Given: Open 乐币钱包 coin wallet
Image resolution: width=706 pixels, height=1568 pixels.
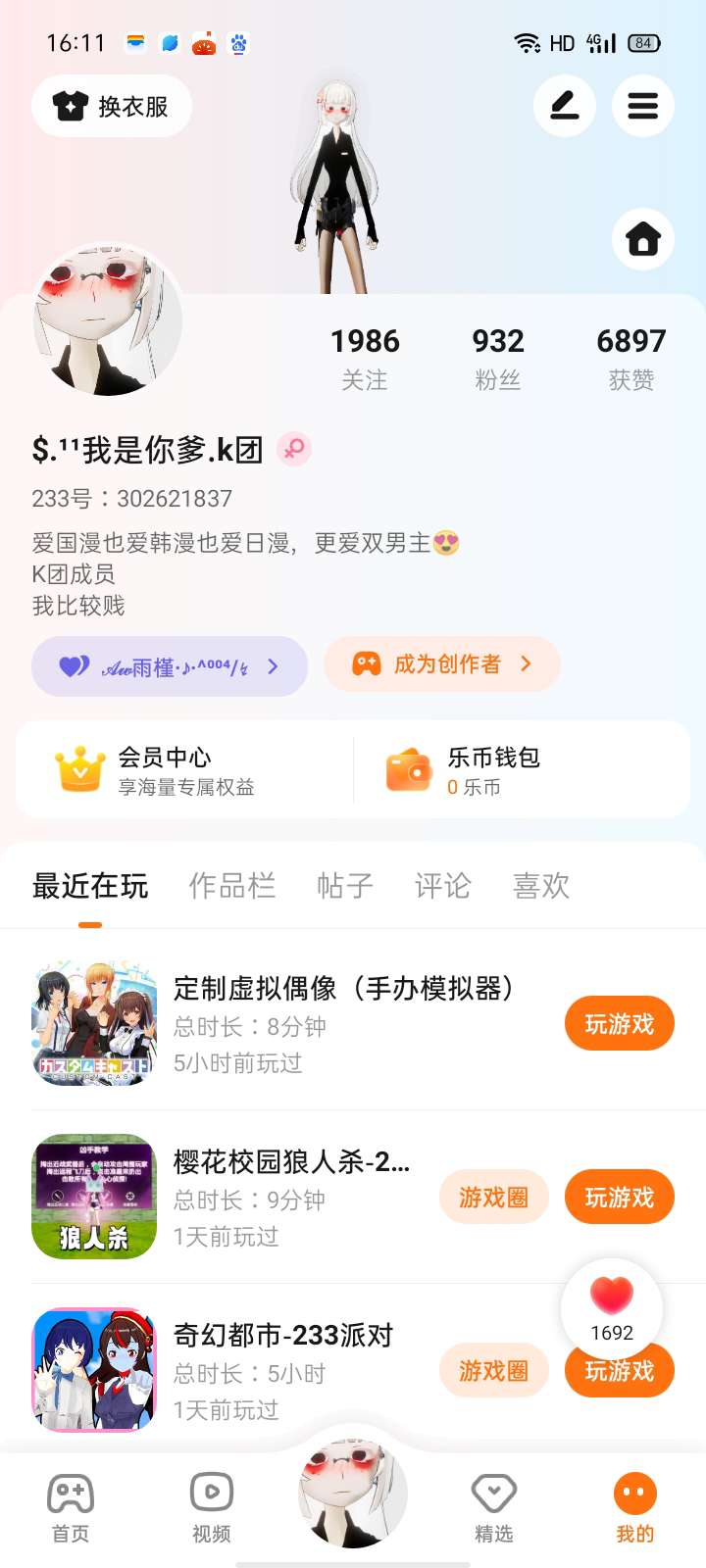Looking at the screenshot, I should tap(520, 770).
